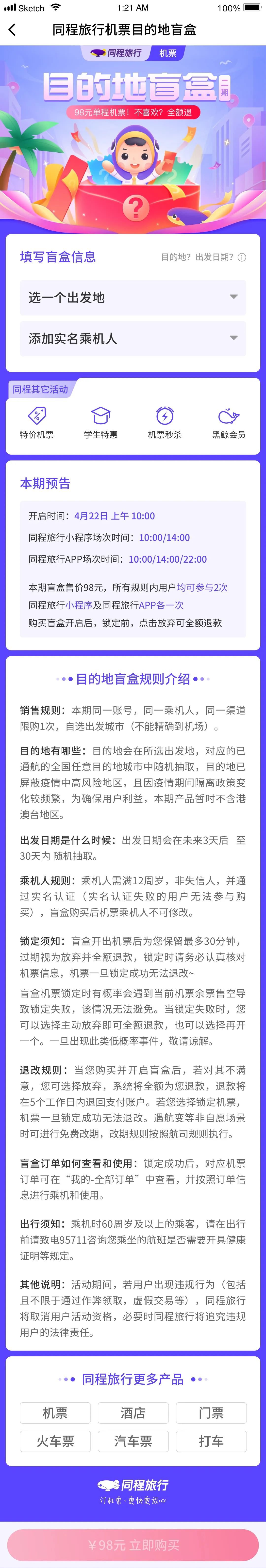266x1568 pixels.
Task: Go back using the top-left arrow
Action: (x=12, y=30)
